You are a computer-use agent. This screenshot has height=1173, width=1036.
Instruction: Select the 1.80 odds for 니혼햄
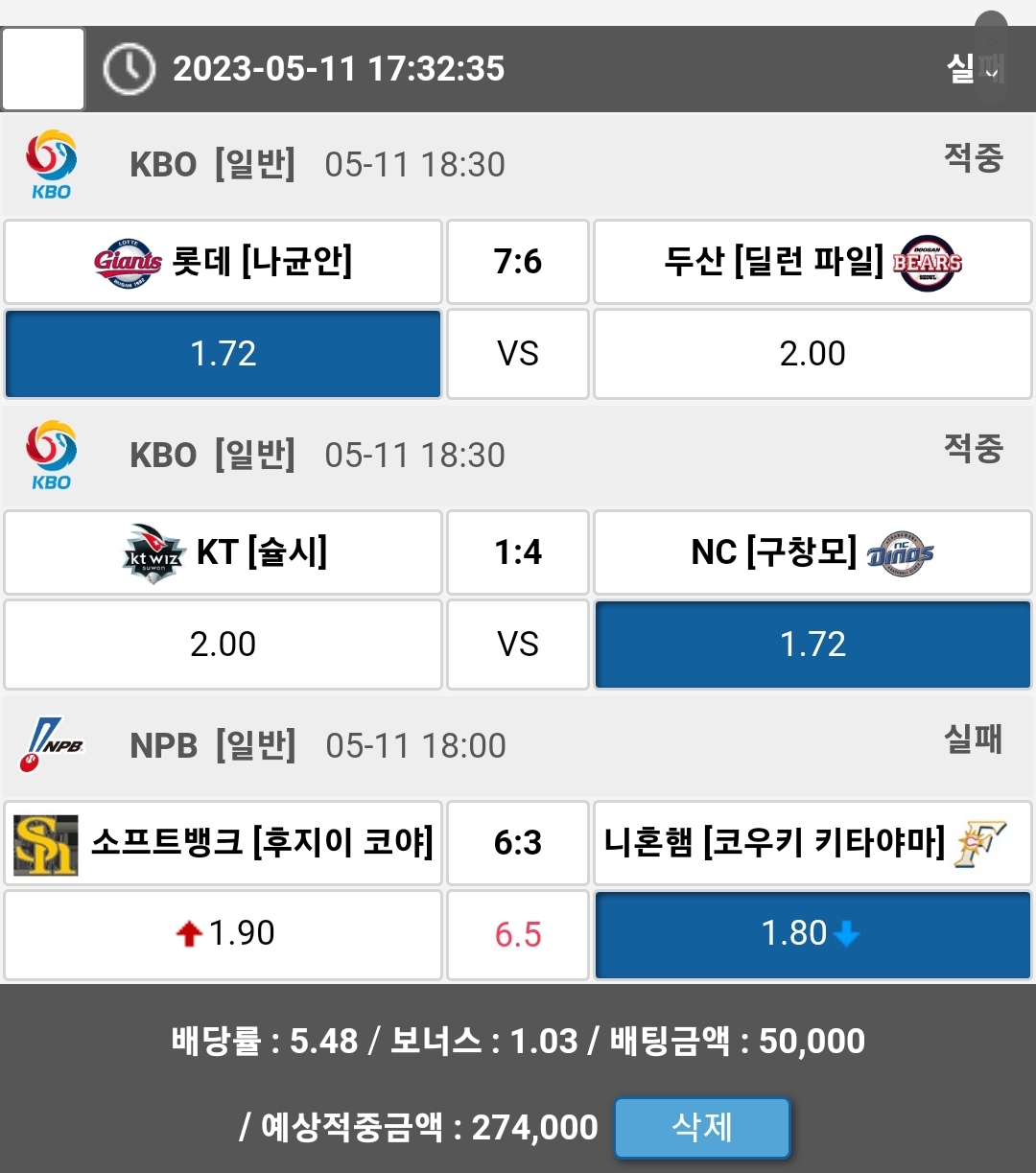click(812, 934)
